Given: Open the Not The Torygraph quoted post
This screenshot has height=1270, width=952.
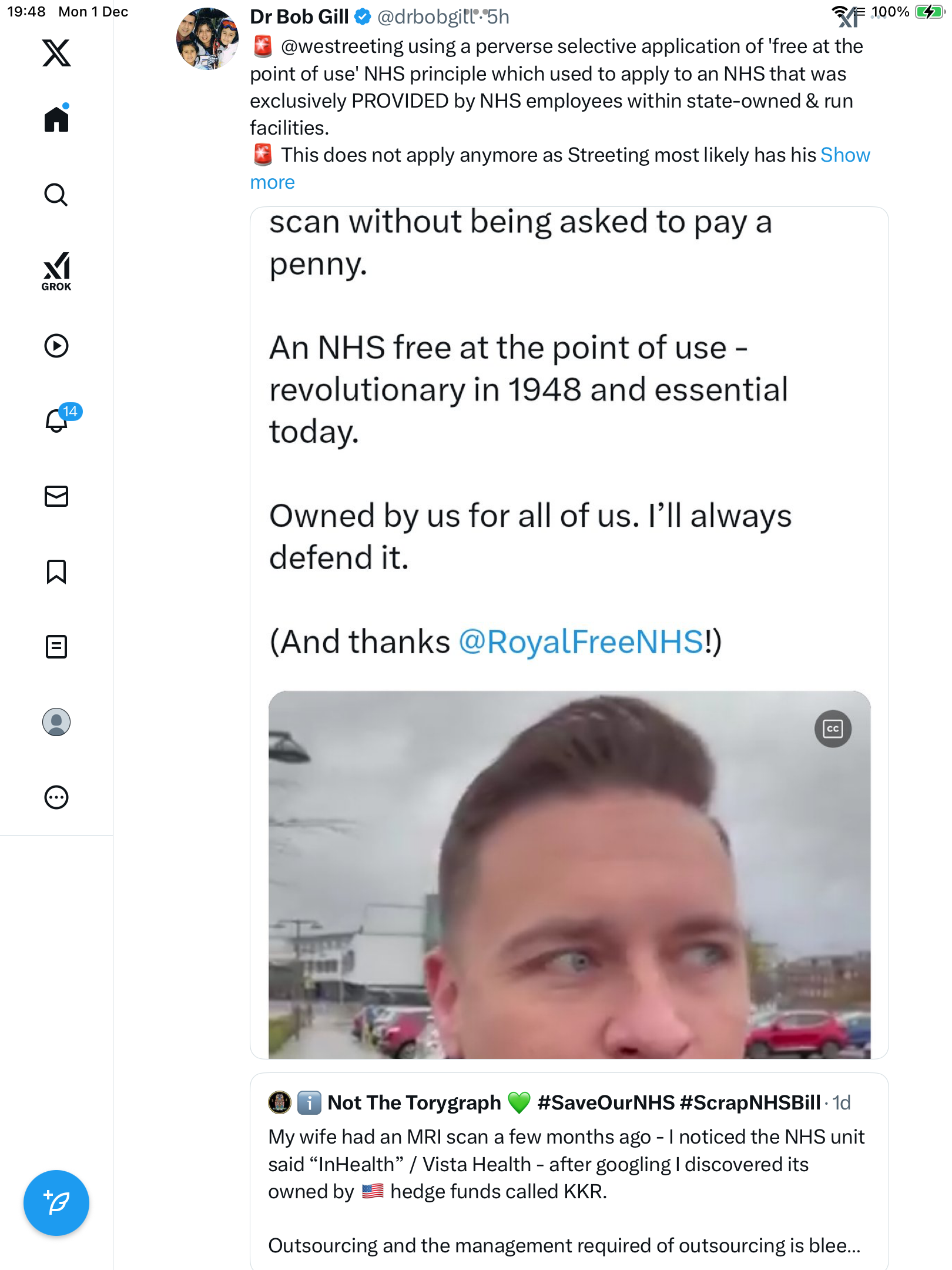Looking at the screenshot, I should point(569,1170).
